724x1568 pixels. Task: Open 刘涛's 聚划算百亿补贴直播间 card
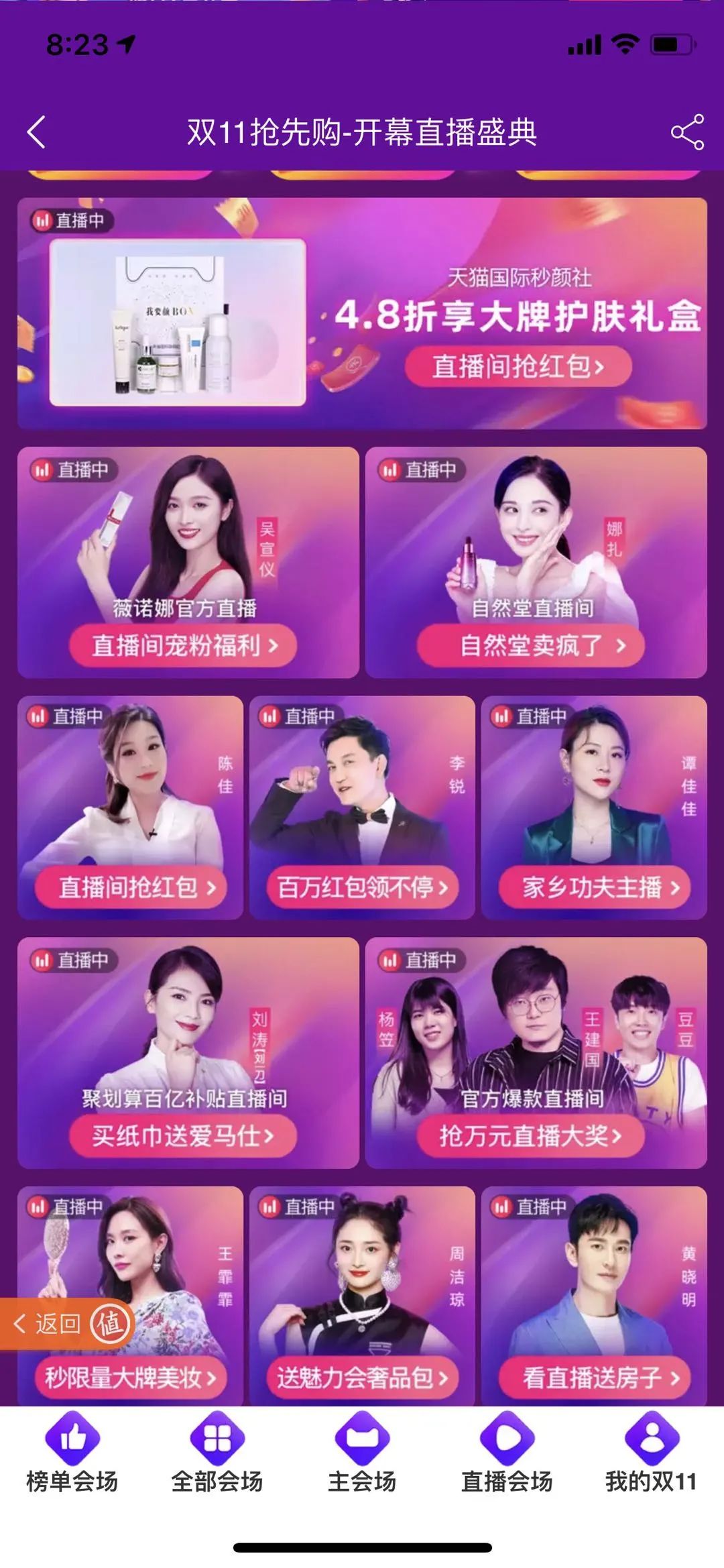[188, 1052]
